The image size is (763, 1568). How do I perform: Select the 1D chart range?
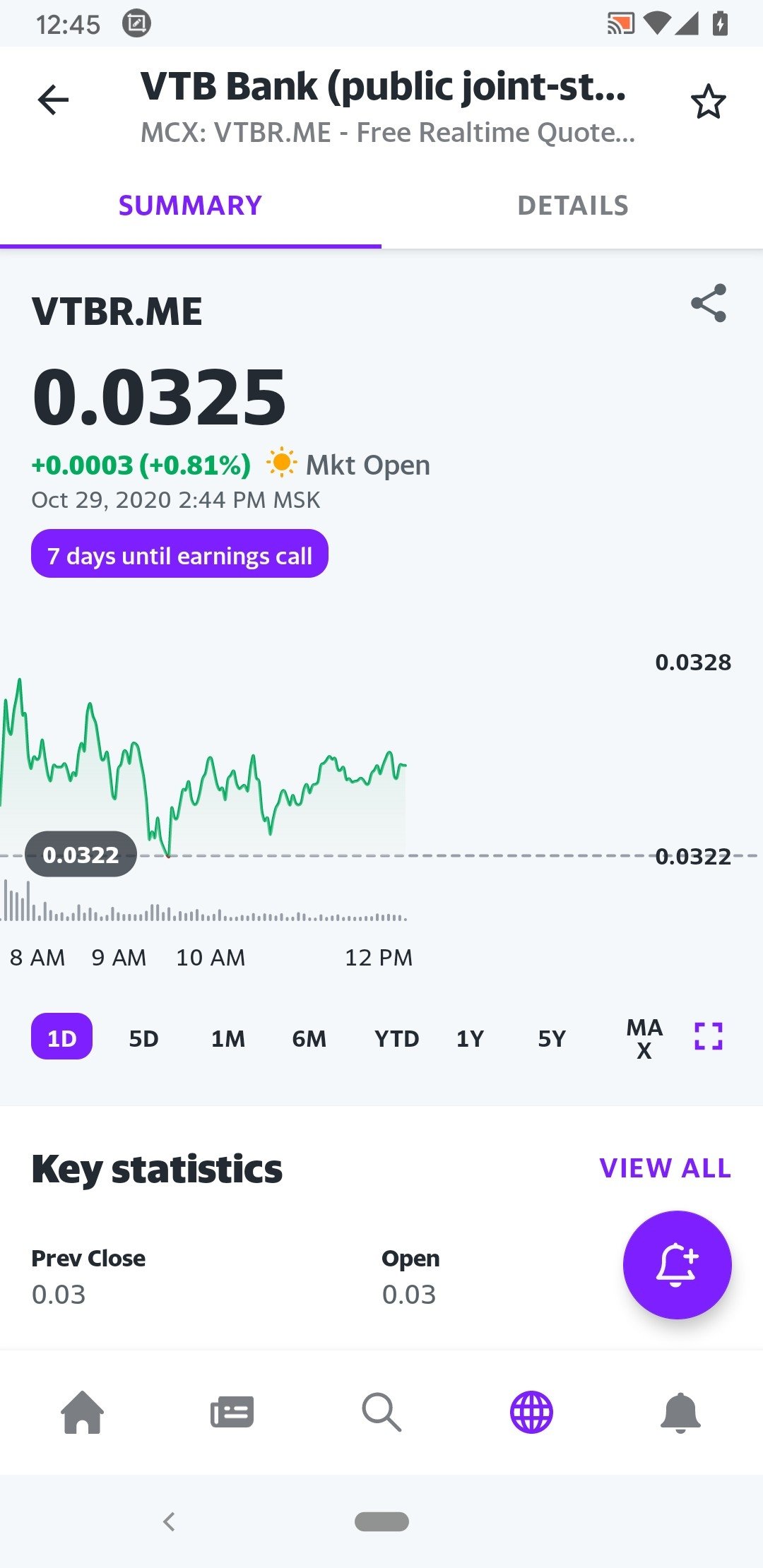[61, 1037]
